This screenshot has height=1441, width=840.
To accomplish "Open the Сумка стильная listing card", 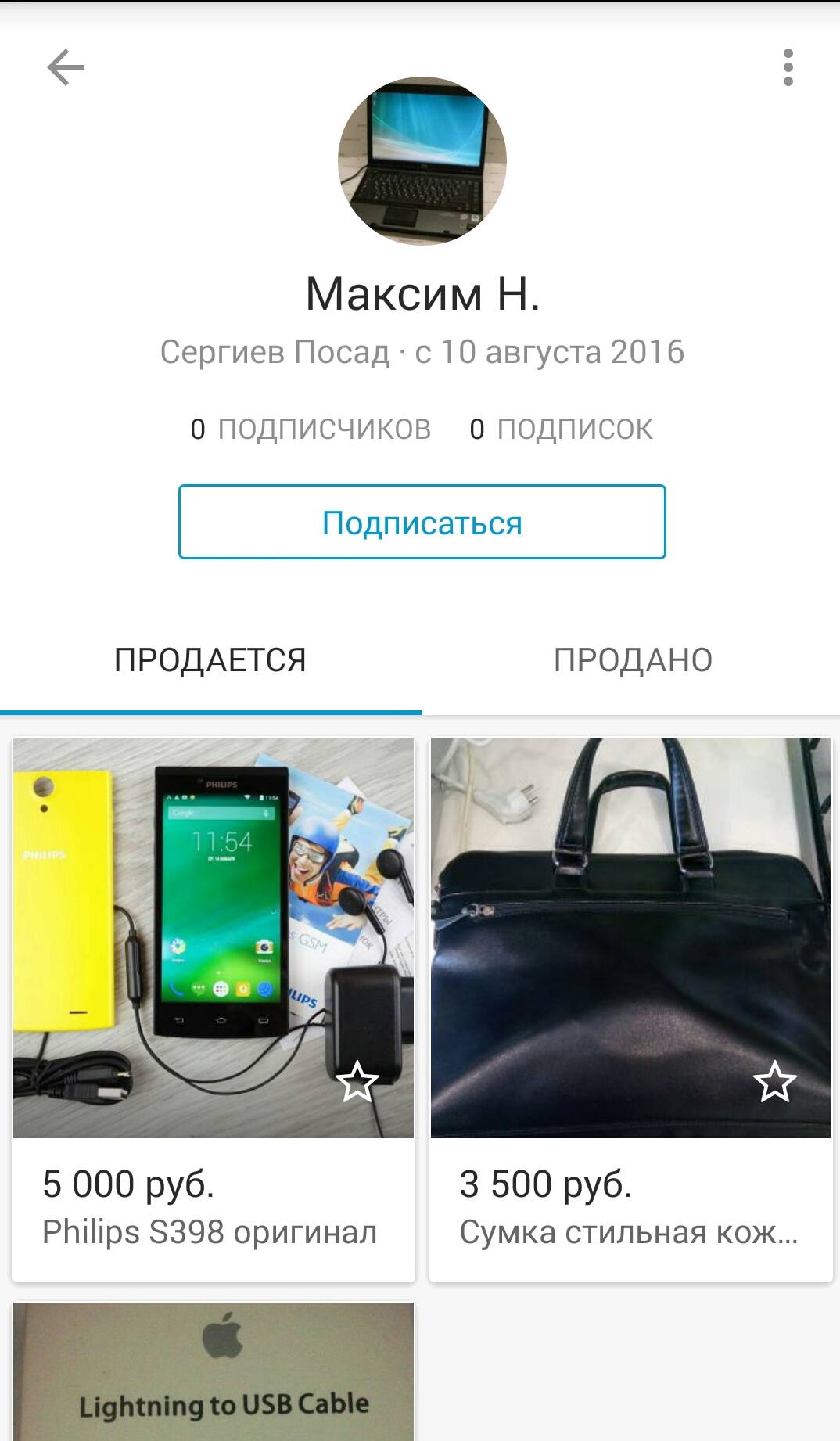I will pyautogui.click(x=630, y=1009).
